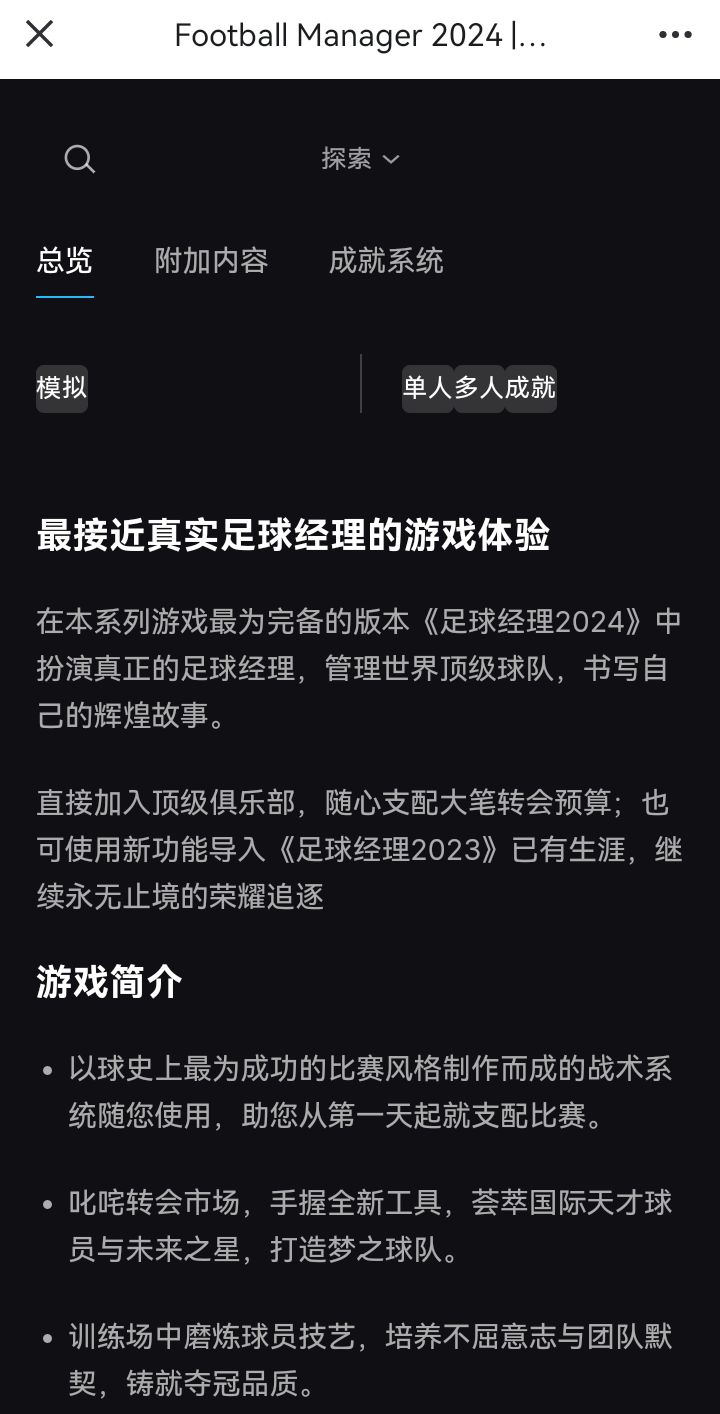Tap the 成就 feature tag
Screen dimensions: 720x1414
pos(531,387)
